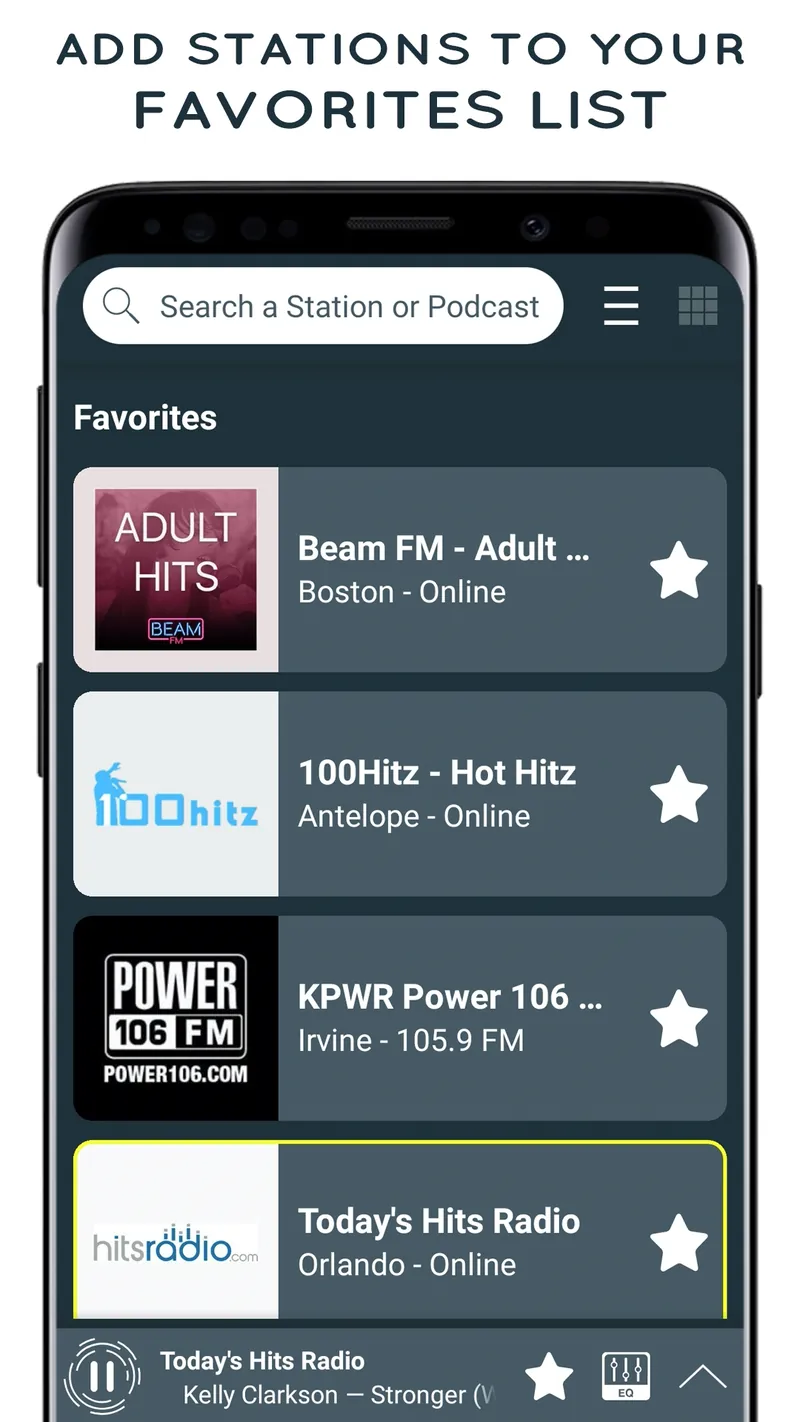Tap the Power 106 FM logo thumbnail
Viewport: 800px width, 1422px height.
pos(176,1018)
